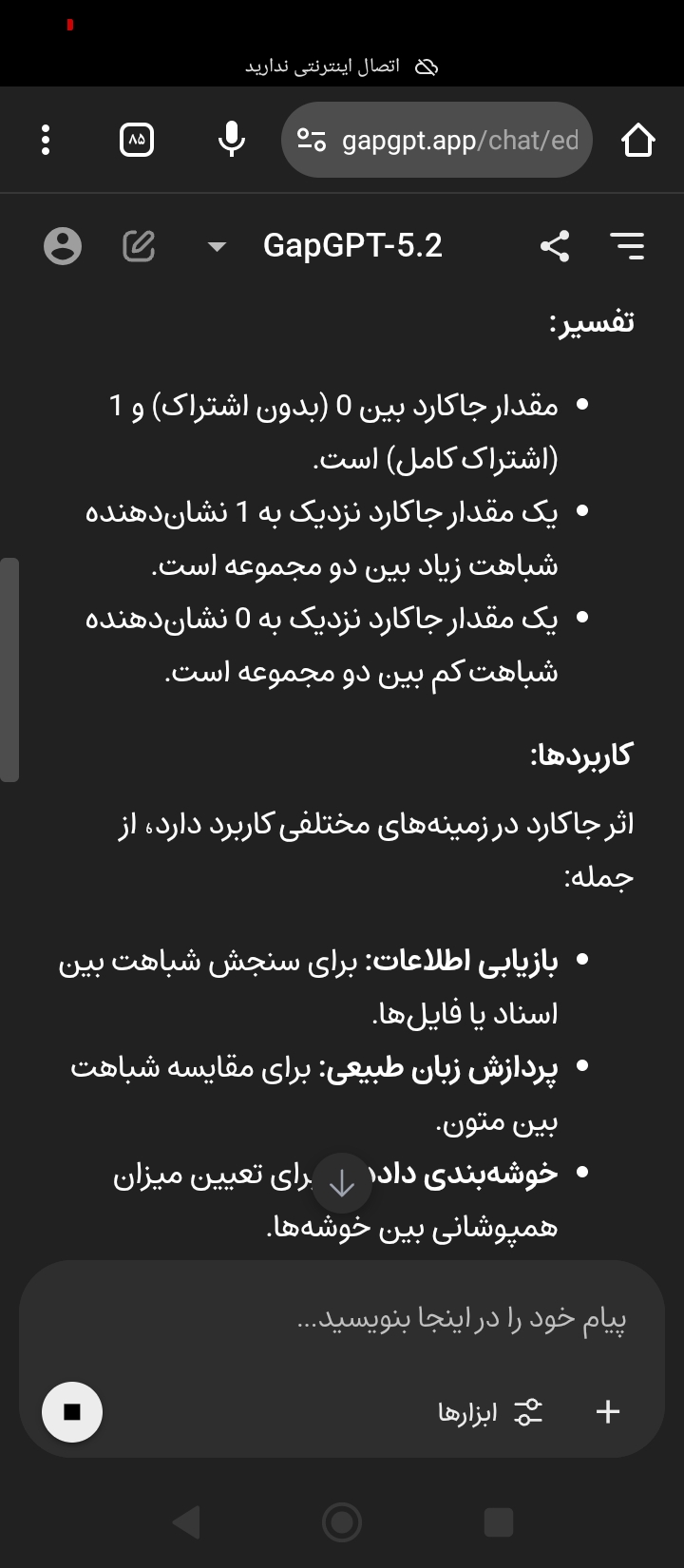684x1568 pixels.
Task: Go to the browser home page
Action: pos(638,140)
